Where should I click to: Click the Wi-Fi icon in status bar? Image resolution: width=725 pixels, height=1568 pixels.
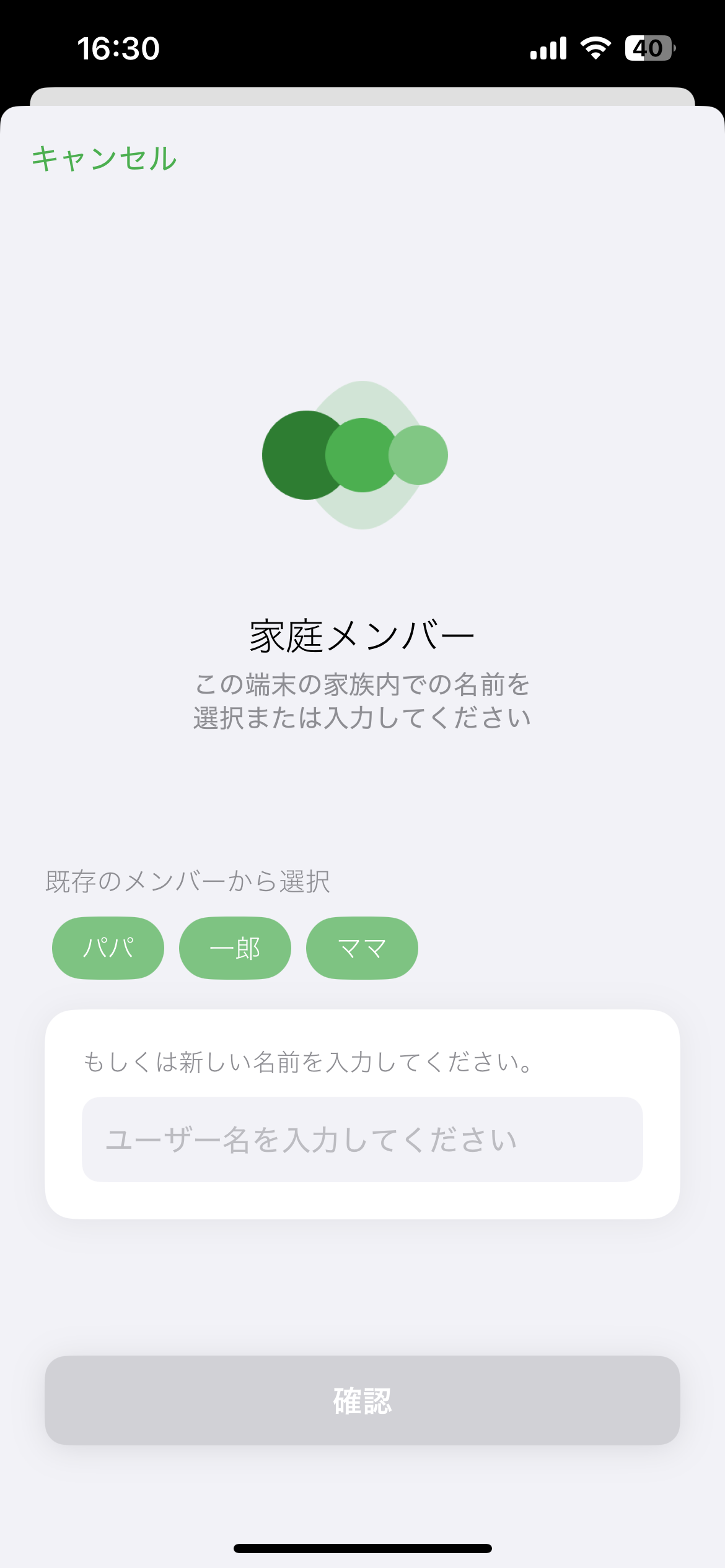(x=597, y=48)
